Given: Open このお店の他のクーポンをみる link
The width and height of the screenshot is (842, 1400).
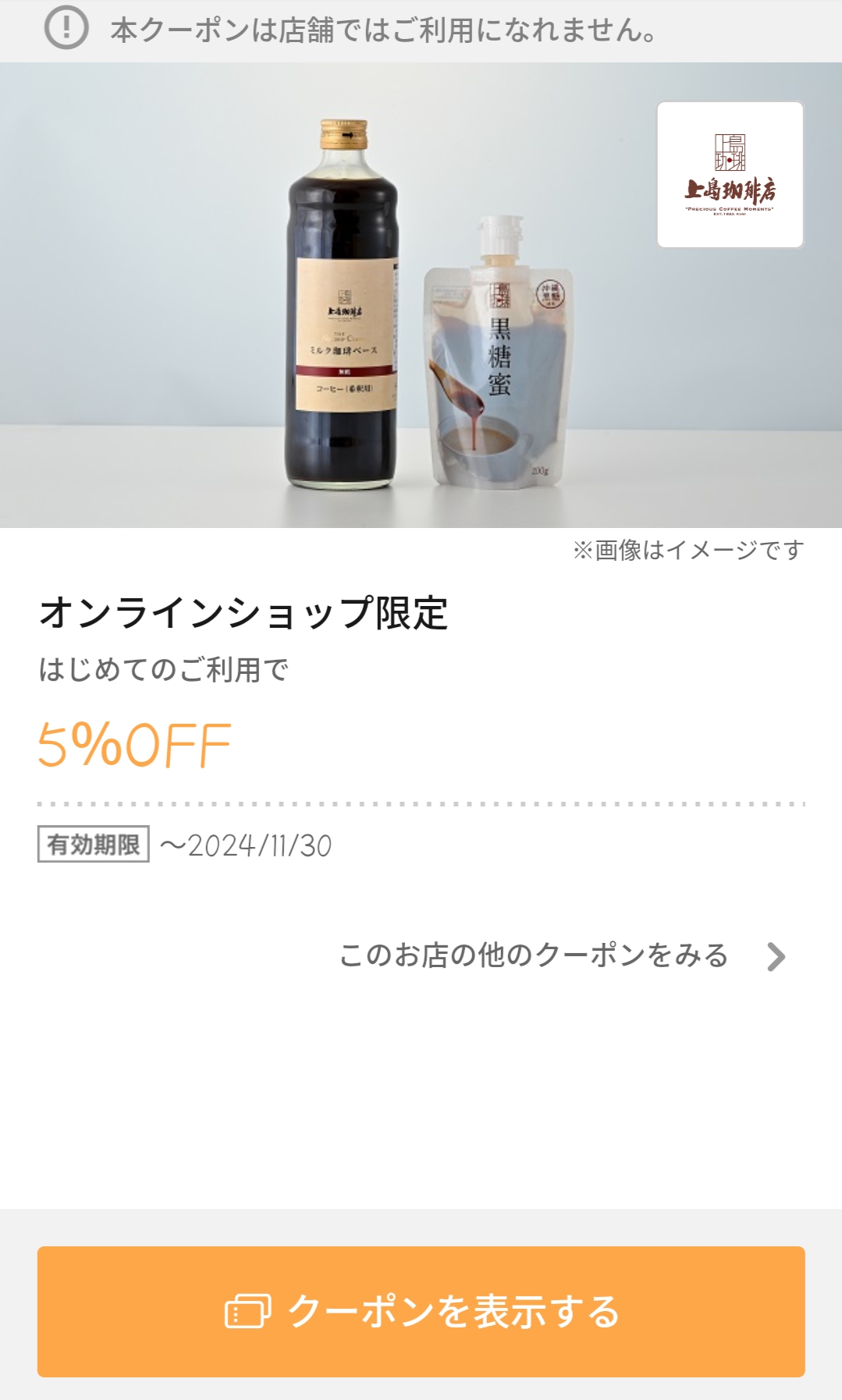Looking at the screenshot, I should click(x=562, y=955).
